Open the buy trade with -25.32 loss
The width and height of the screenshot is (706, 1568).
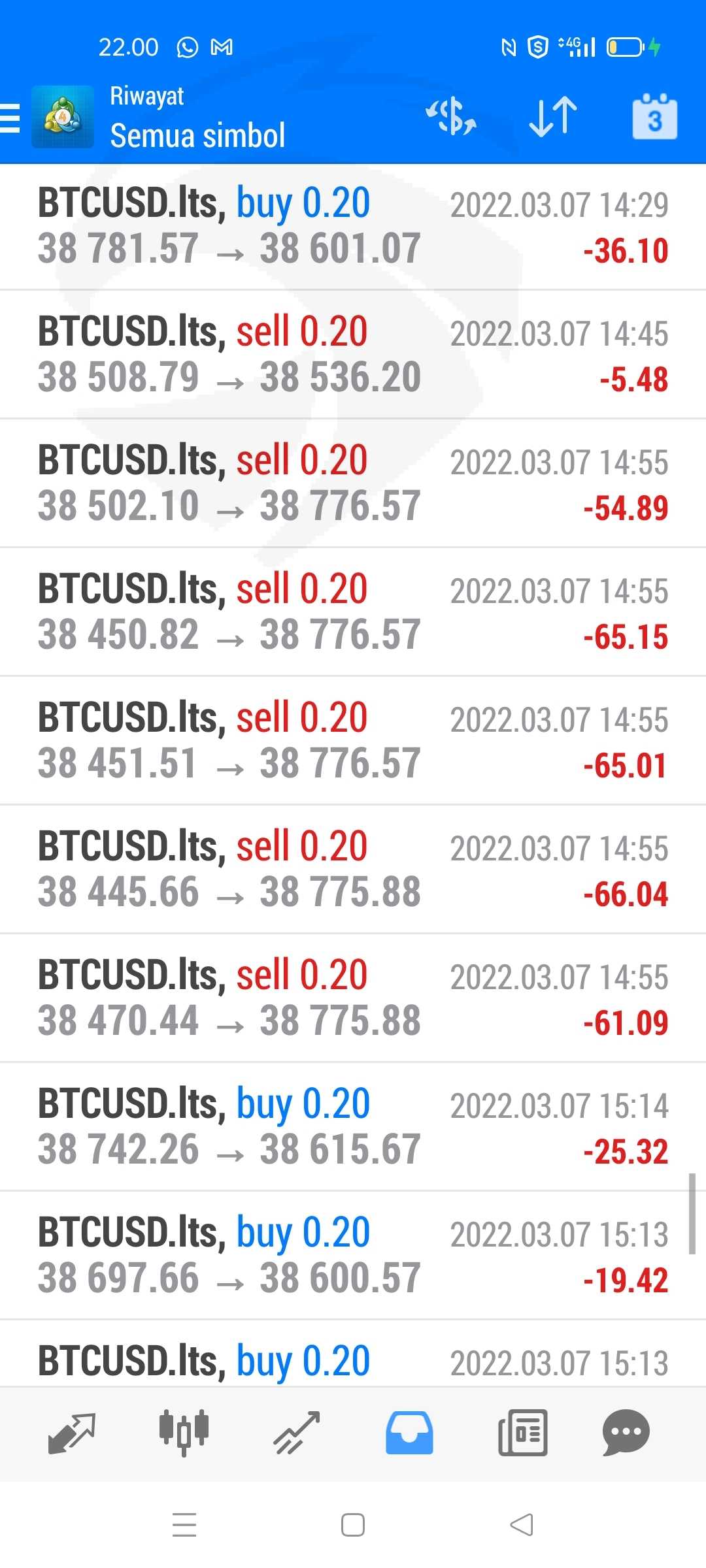point(353,1127)
